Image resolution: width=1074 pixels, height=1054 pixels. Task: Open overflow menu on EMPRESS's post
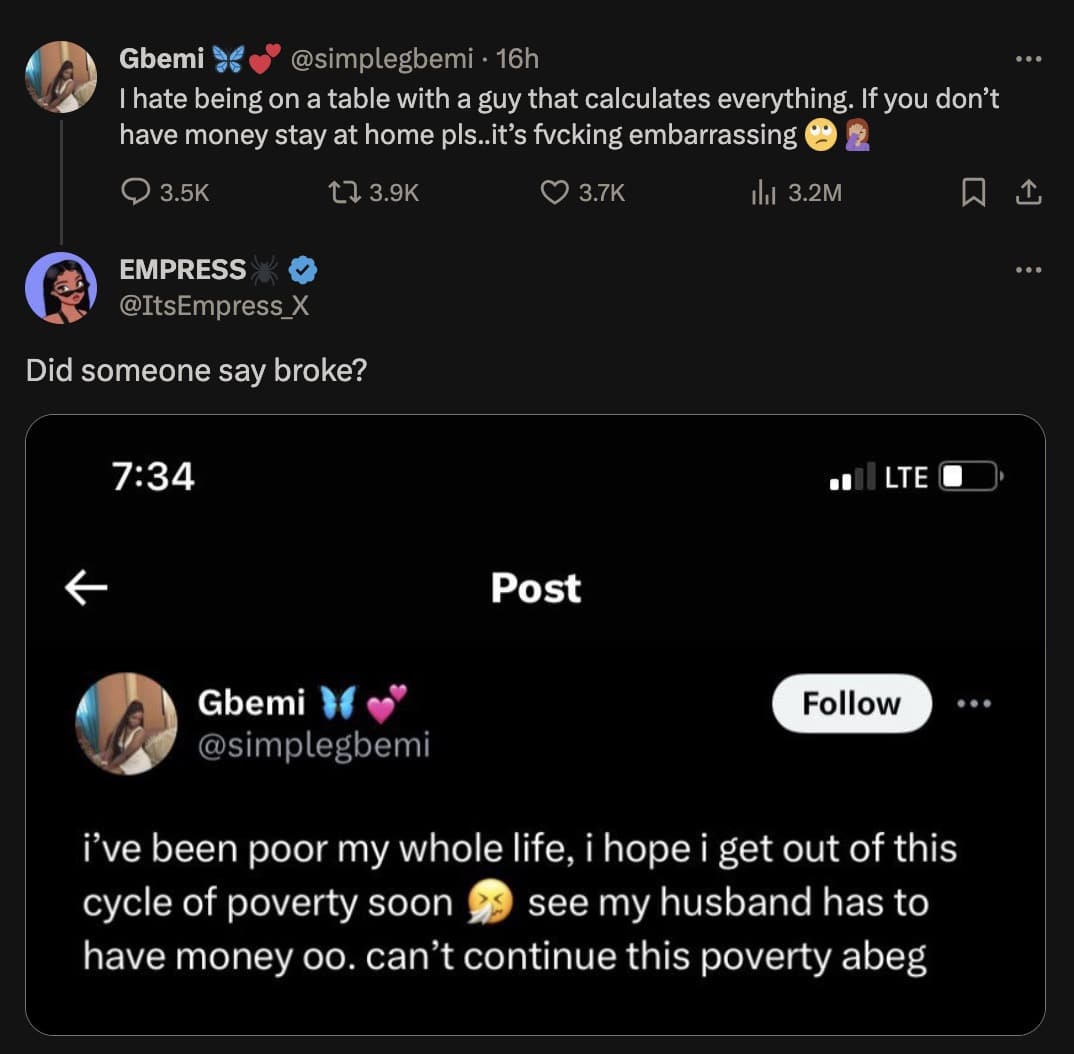pyautogui.click(x=1028, y=270)
